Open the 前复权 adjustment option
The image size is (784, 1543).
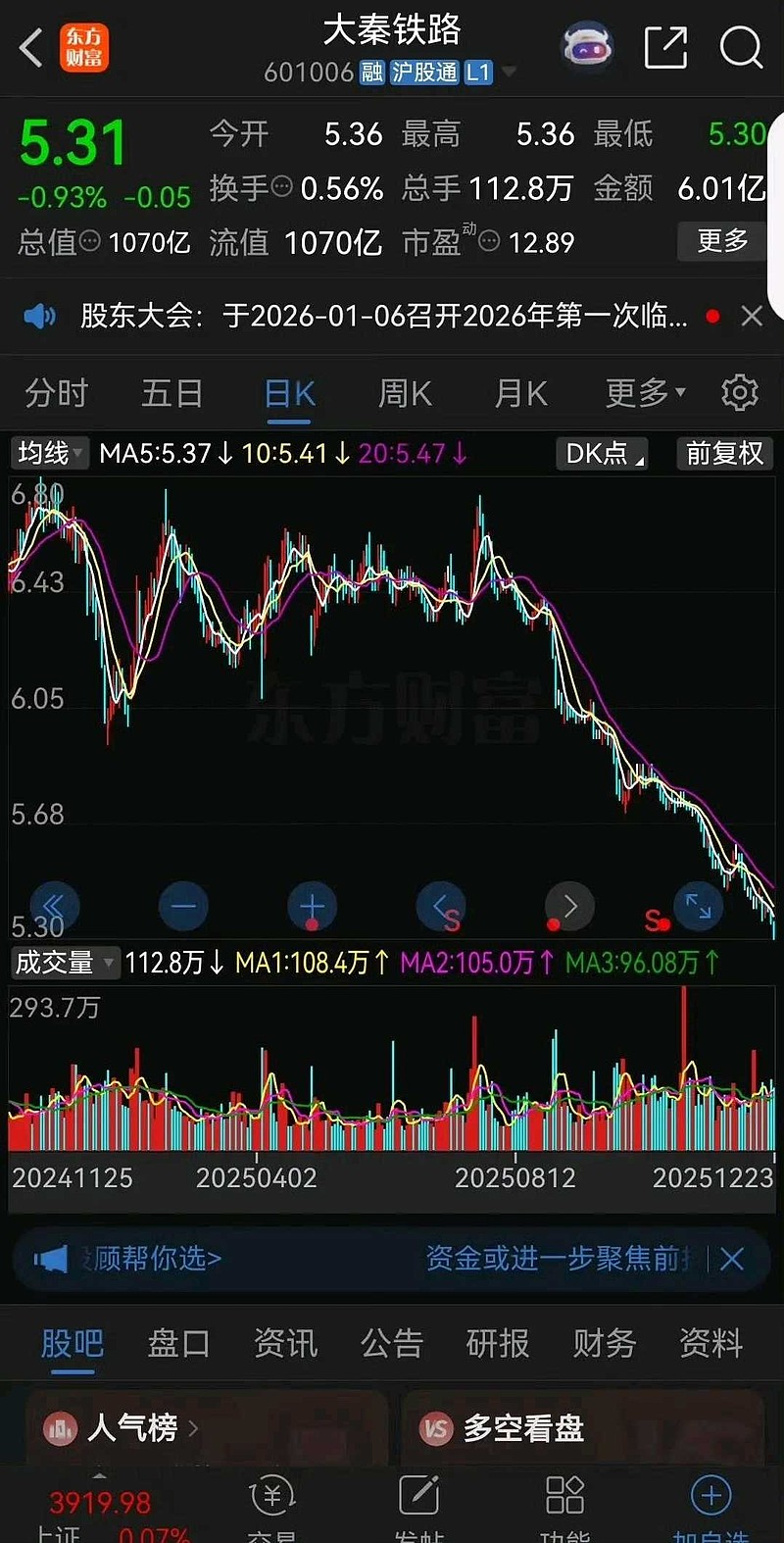pyautogui.click(x=724, y=453)
